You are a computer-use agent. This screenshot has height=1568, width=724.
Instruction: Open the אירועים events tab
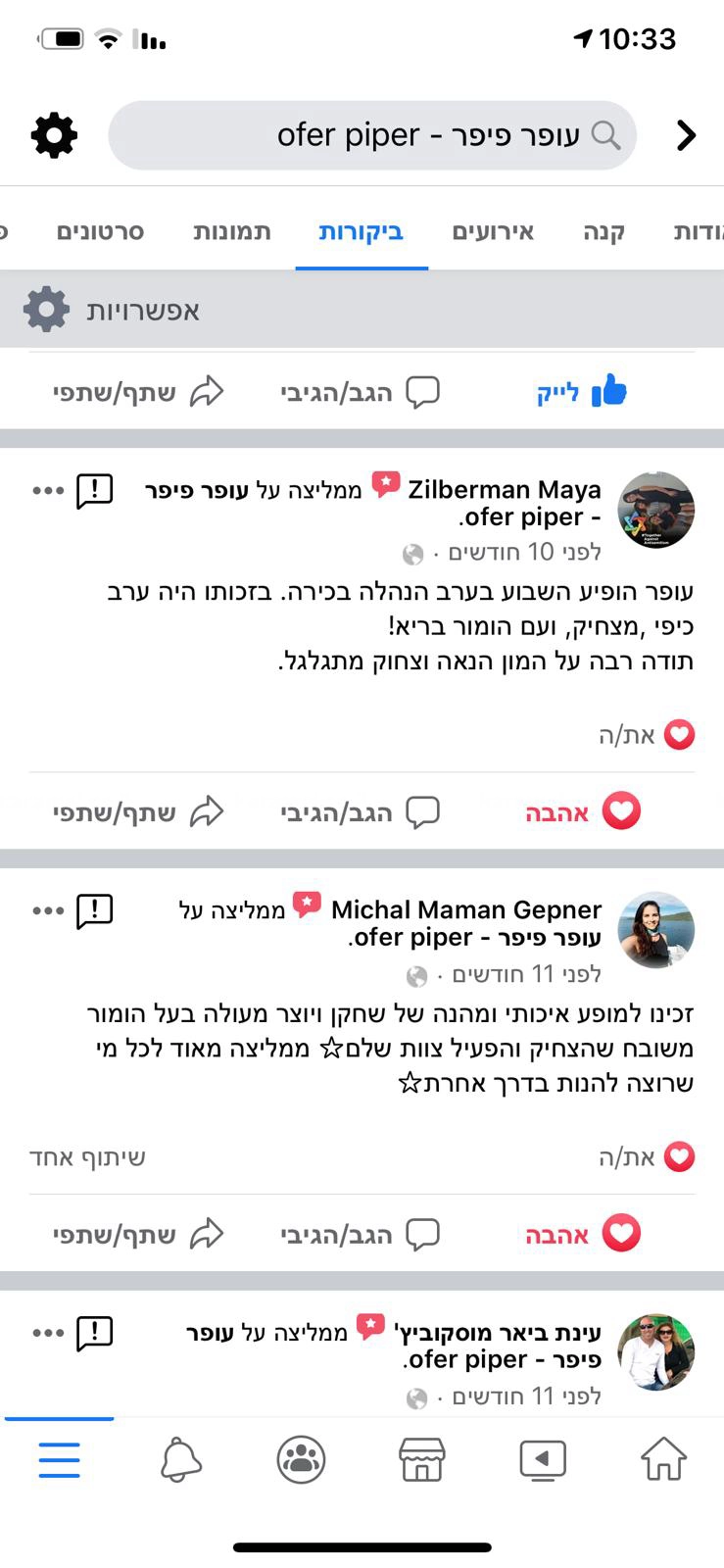[x=496, y=231]
